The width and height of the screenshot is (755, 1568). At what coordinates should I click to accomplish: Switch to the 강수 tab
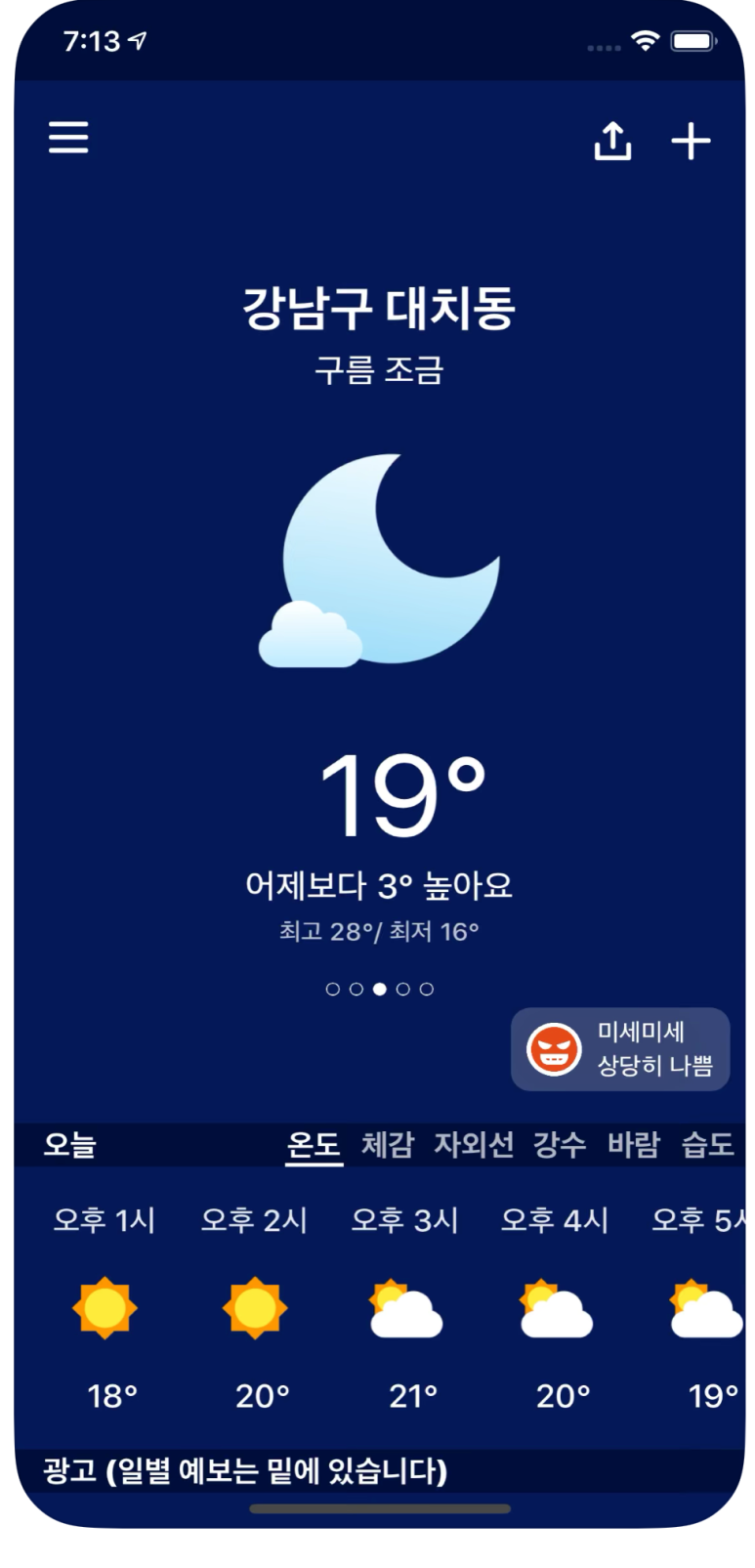[560, 1144]
